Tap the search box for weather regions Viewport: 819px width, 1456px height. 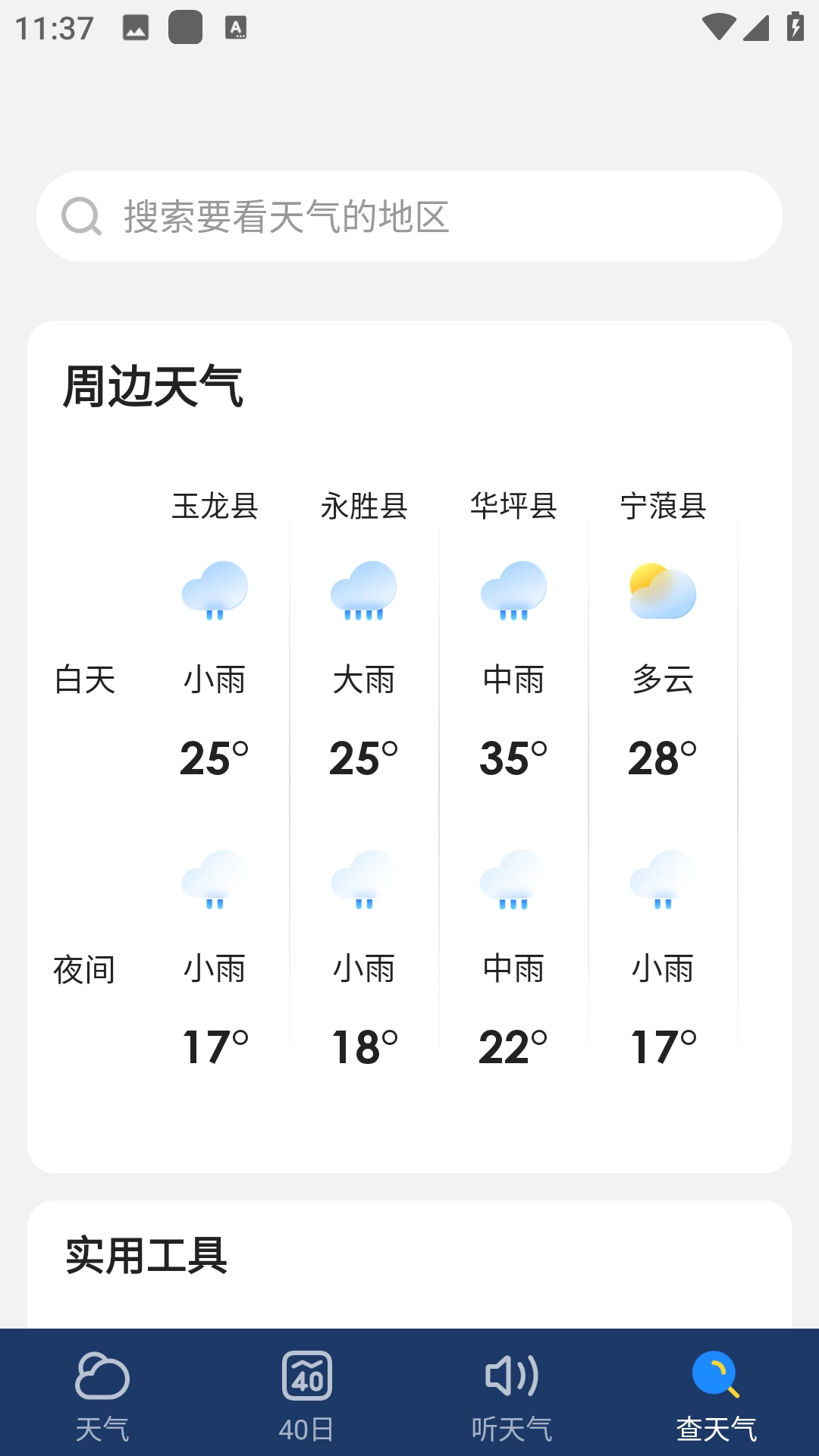coord(409,217)
